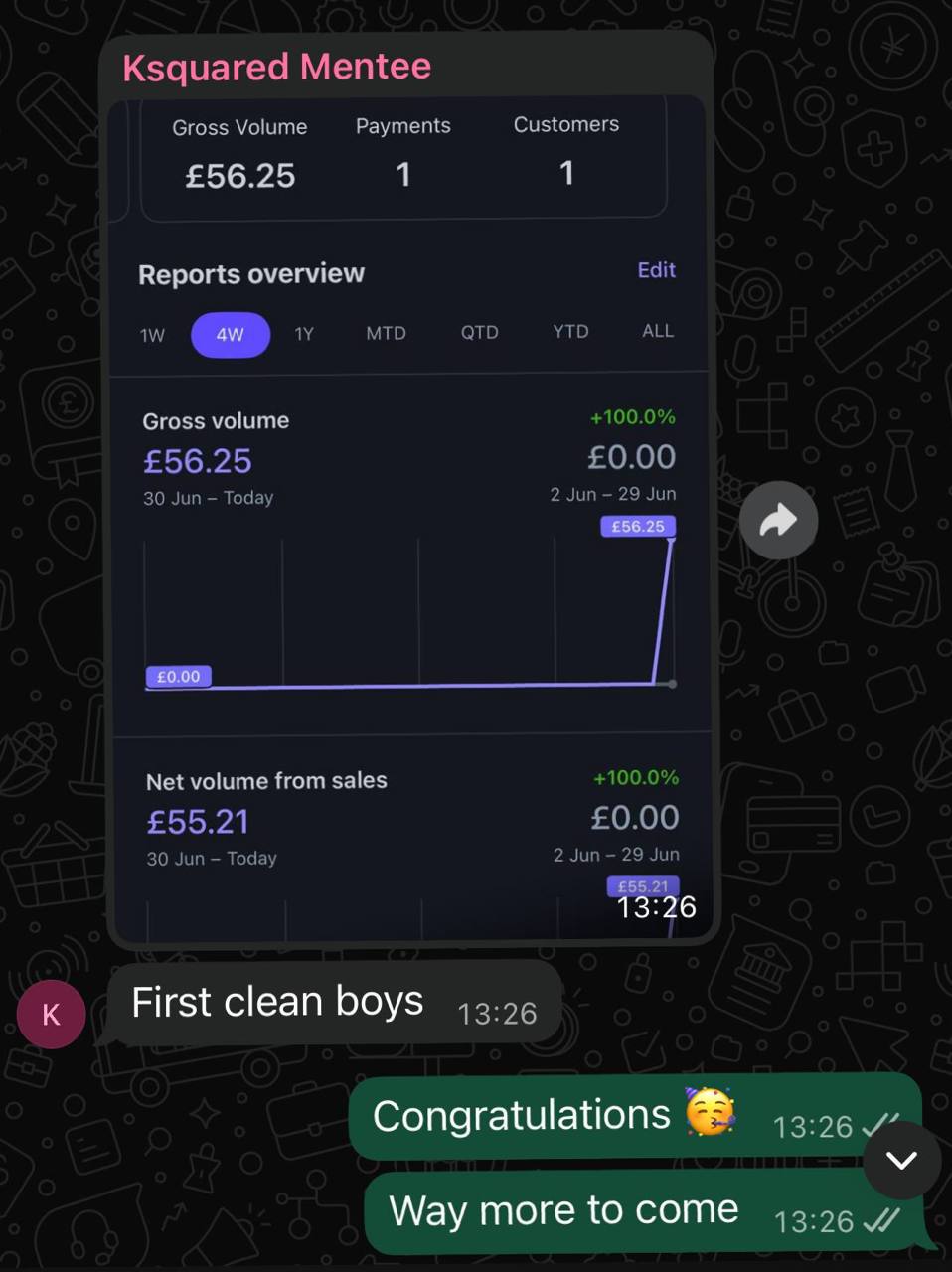Screen dimensions: 952x1272
Task: Jump to latest messages with down chevron
Action: click(x=901, y=1160)
